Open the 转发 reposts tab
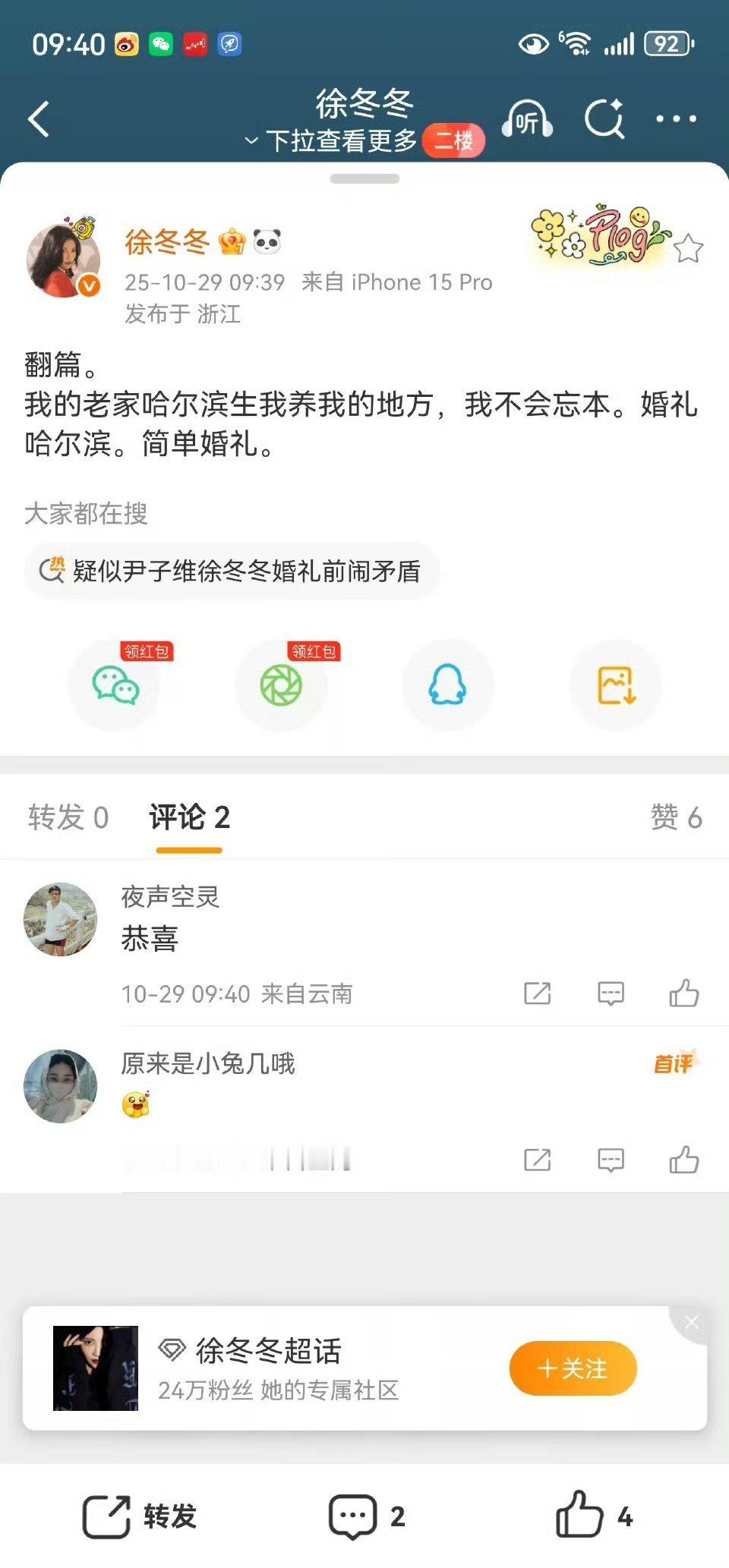The width and height of the screenshot is (729, 1568). click(68, 818)
